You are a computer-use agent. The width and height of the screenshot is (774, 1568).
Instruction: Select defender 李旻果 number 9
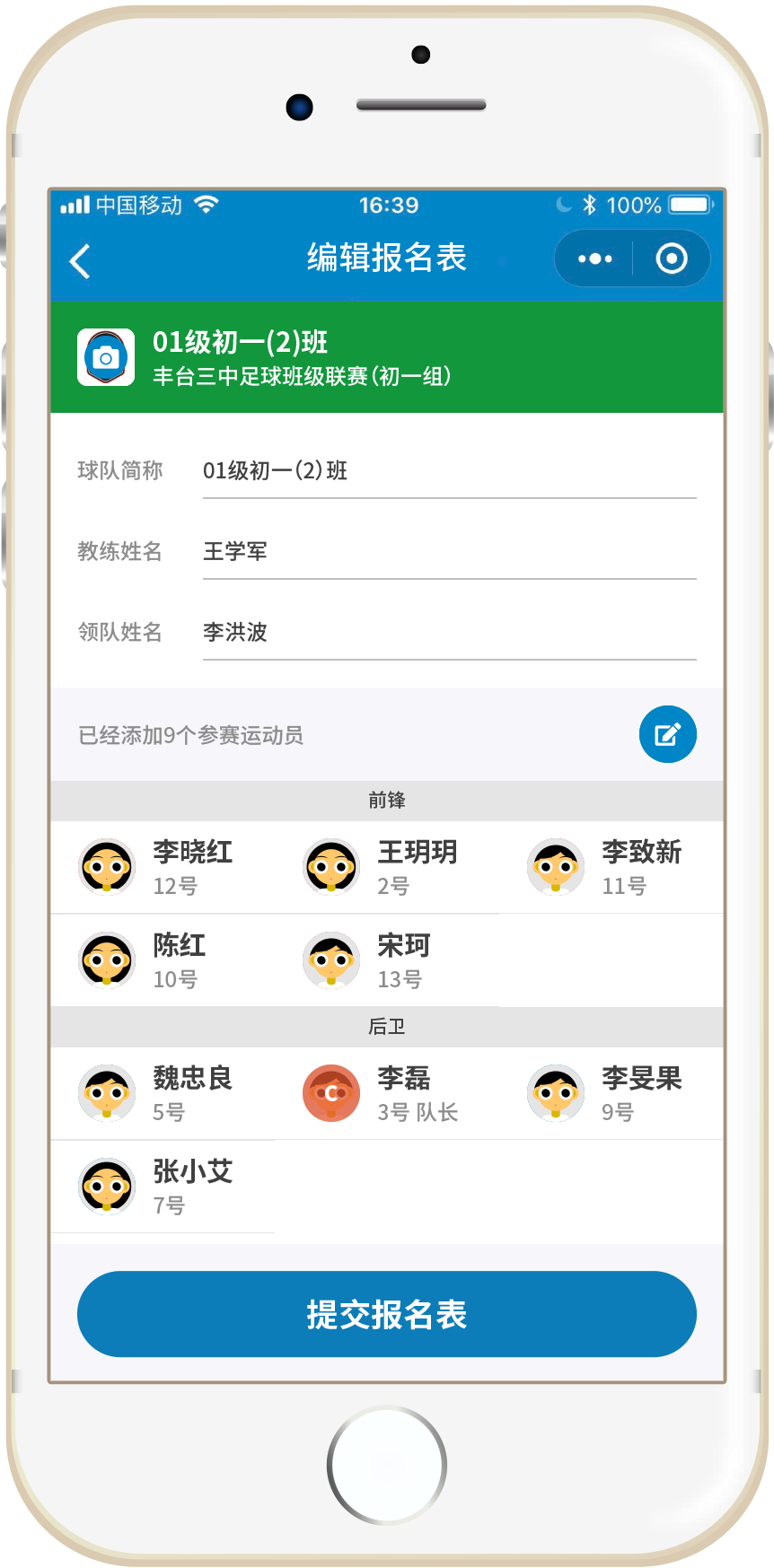(x=611, y=1093)
